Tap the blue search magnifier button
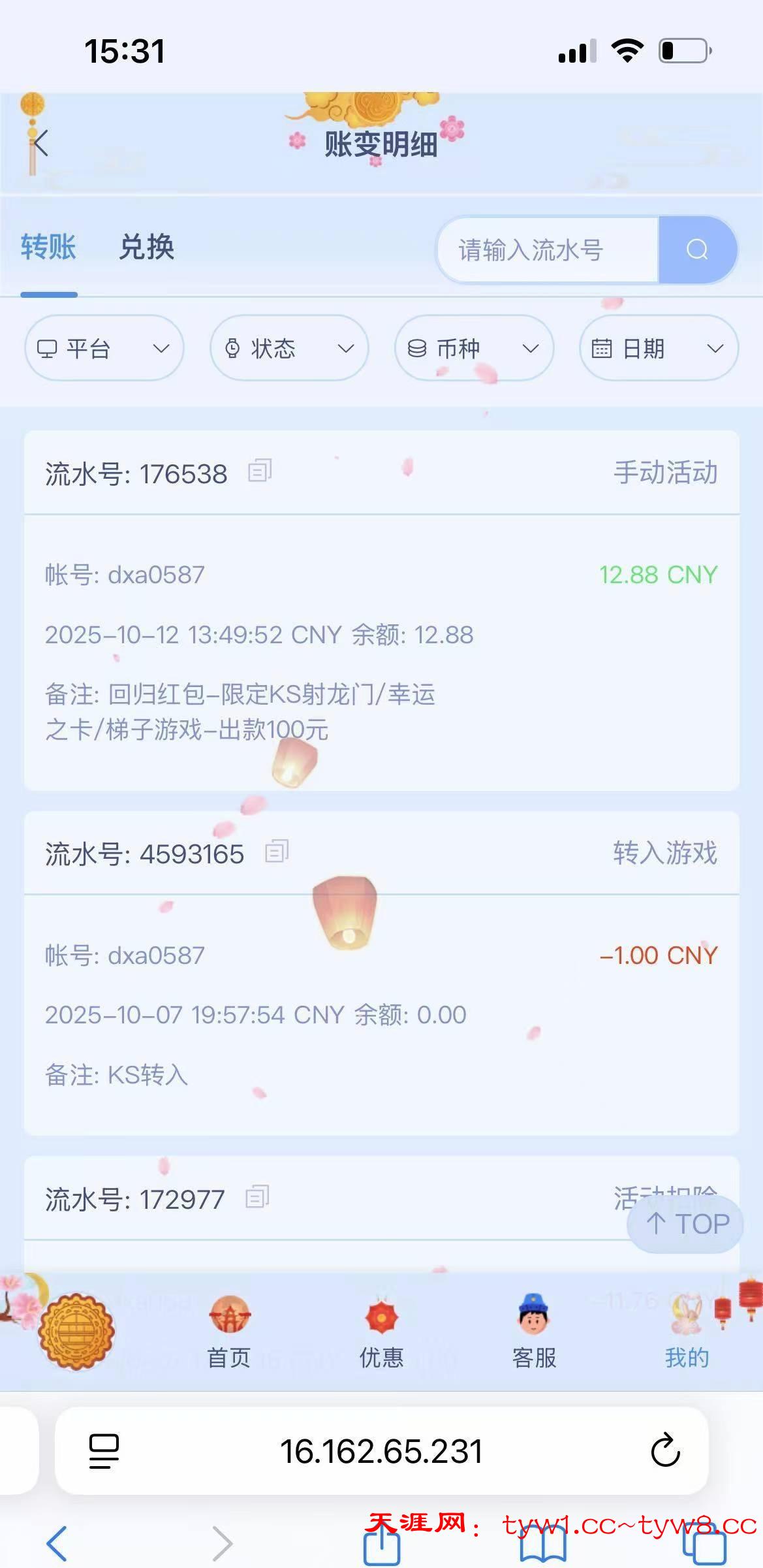Viewport: 763px width, 1568px height. pos(697,250)
